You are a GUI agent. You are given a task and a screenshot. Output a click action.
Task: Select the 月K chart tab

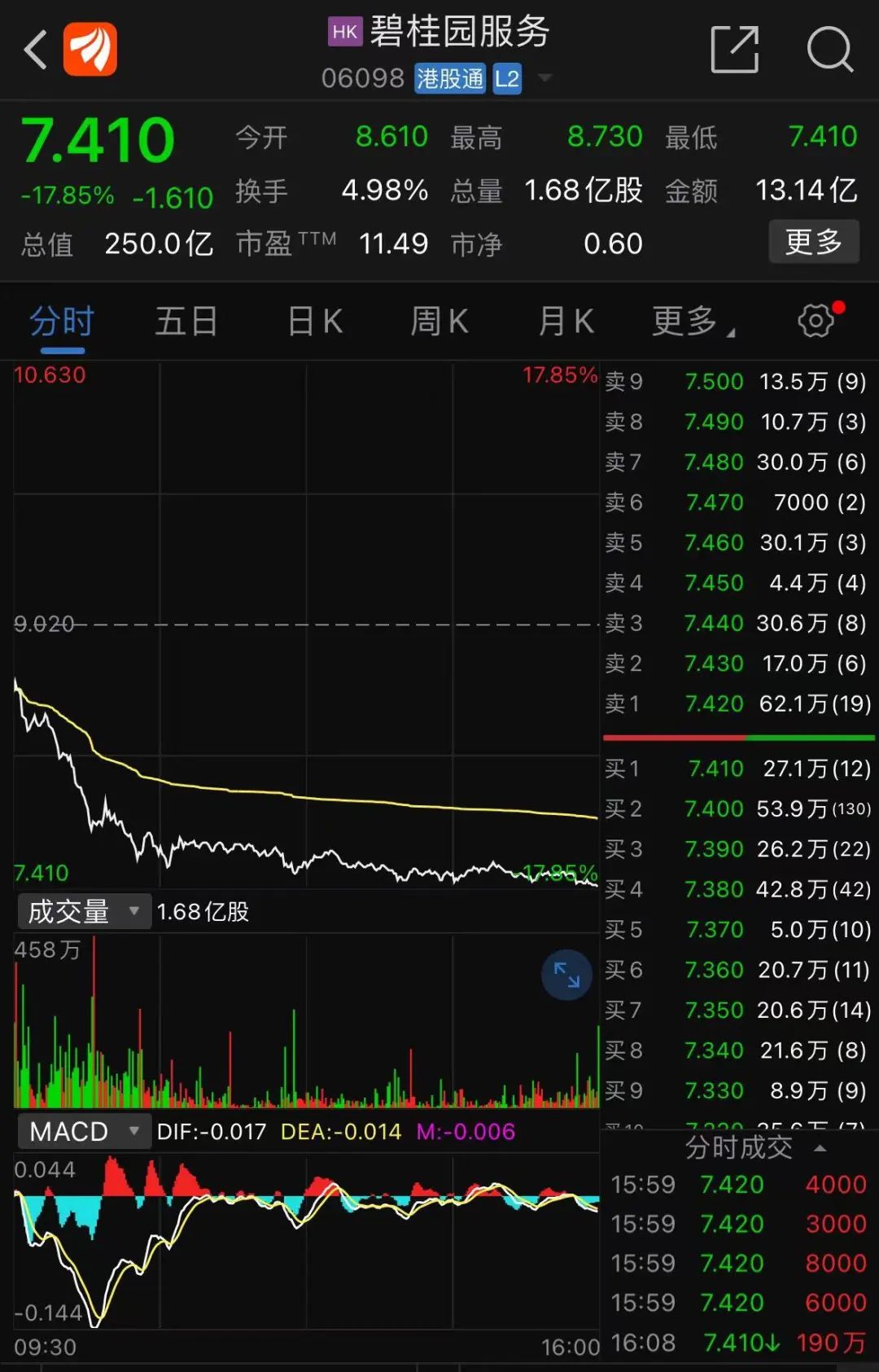coord(566,322)
